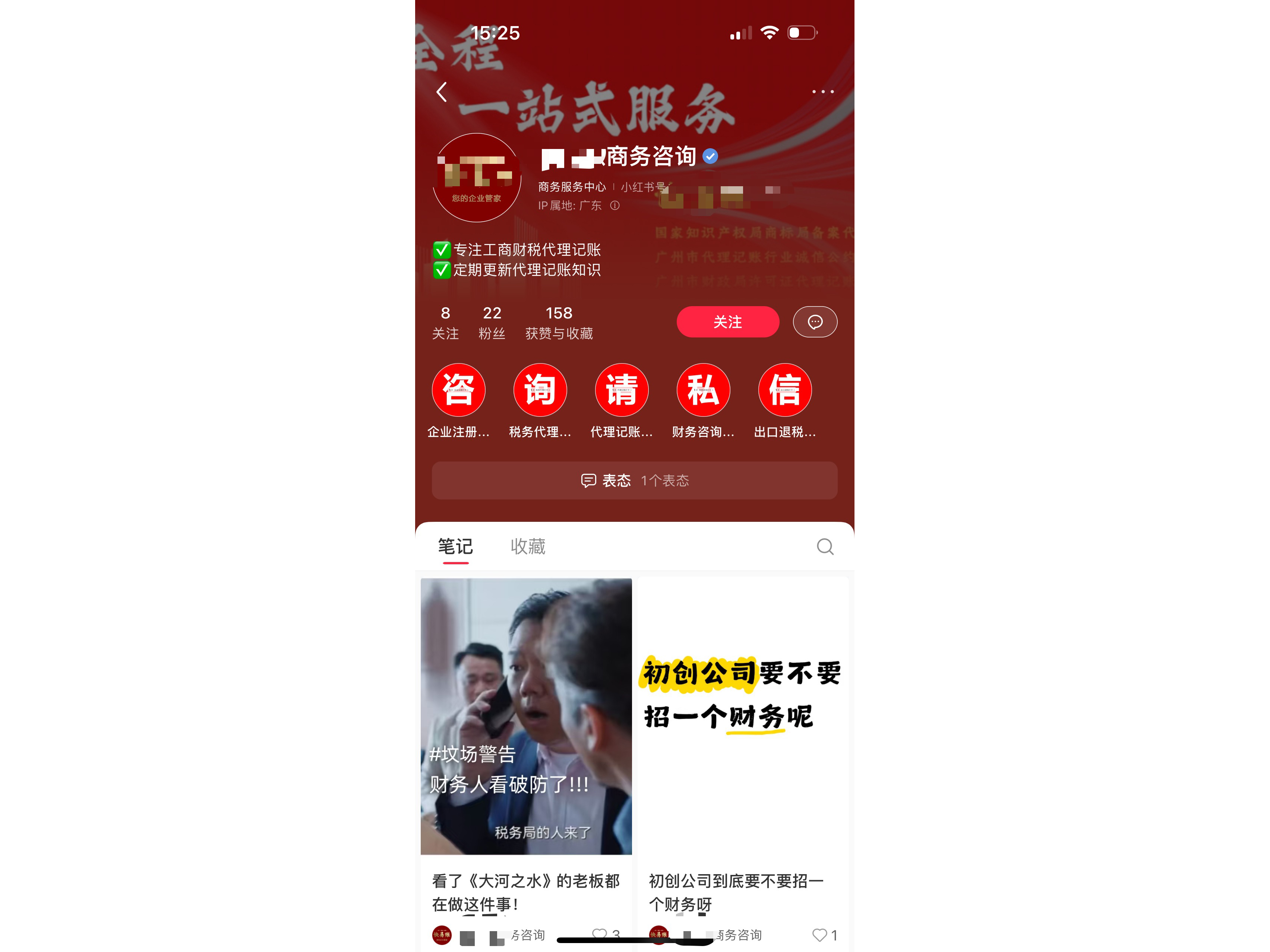
Task: View the profile avatar
Action: (476, 178)
